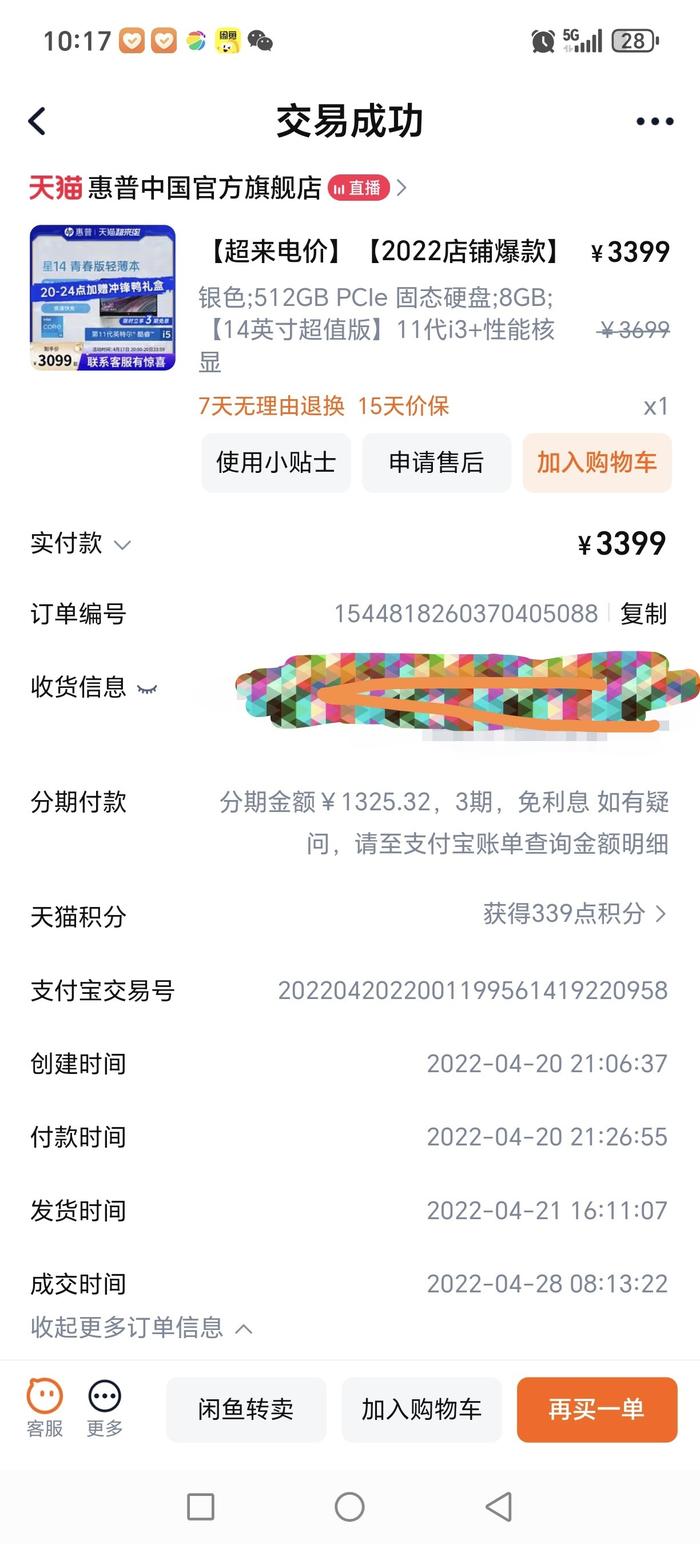Screen dimensions: 700x1544
Task: Go back from the 交易成功 page
Action: pyautogui.click(x=37, y=121)
